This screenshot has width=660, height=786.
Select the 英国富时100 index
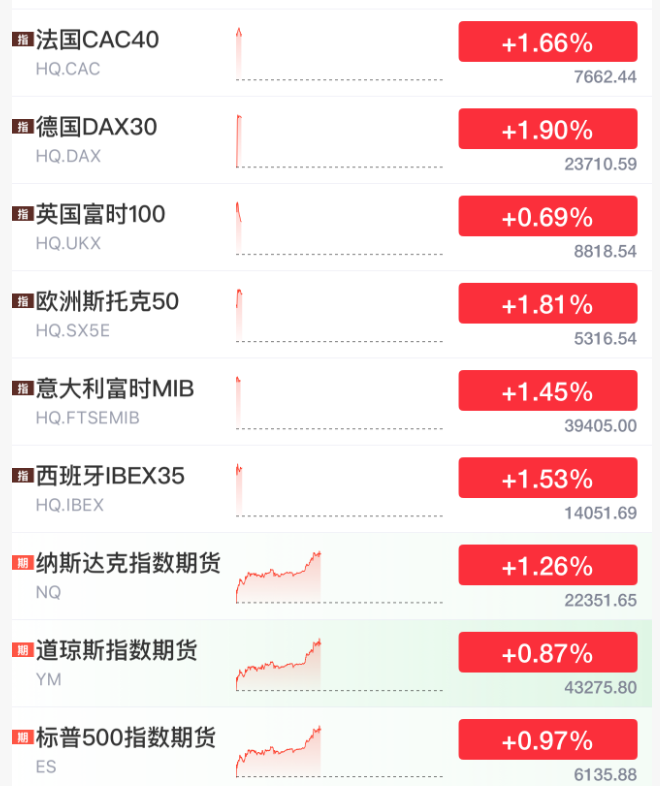point(101,215)
